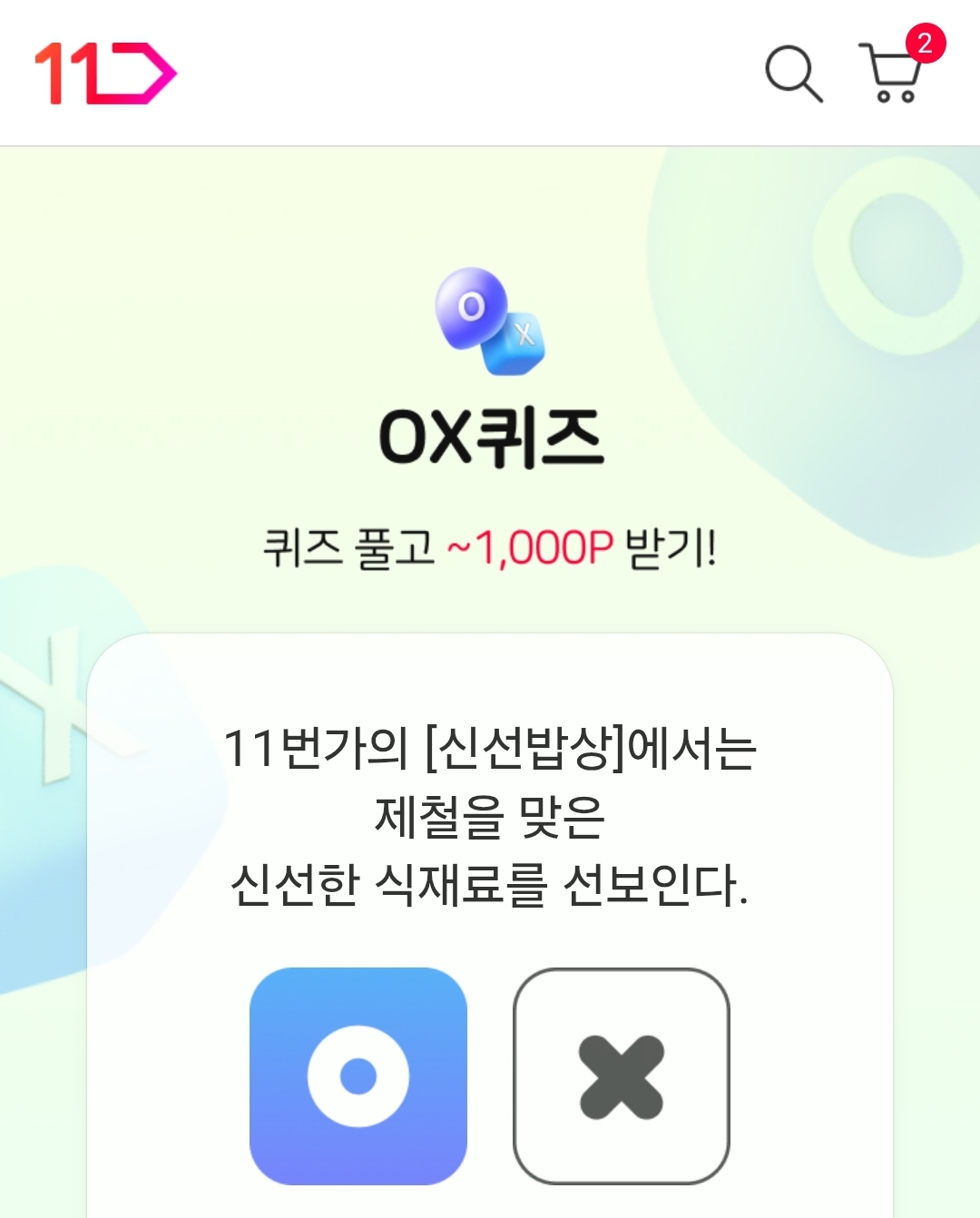Open the search magnifier icon
Image resolution: width=980 pixels, height=1218 pixels.
[793, 74]
